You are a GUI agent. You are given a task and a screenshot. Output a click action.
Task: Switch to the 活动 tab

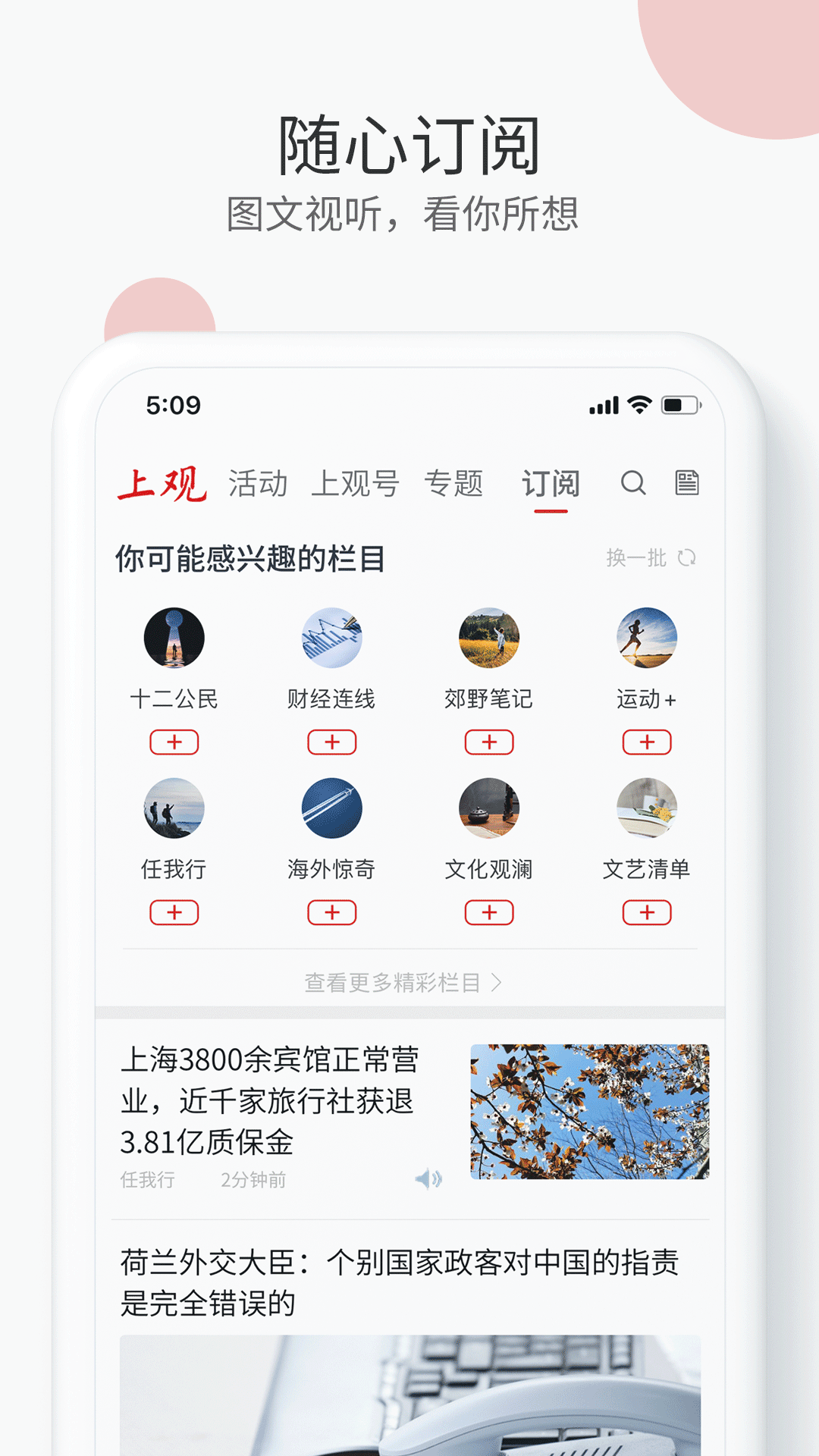[x=256, y=484]
